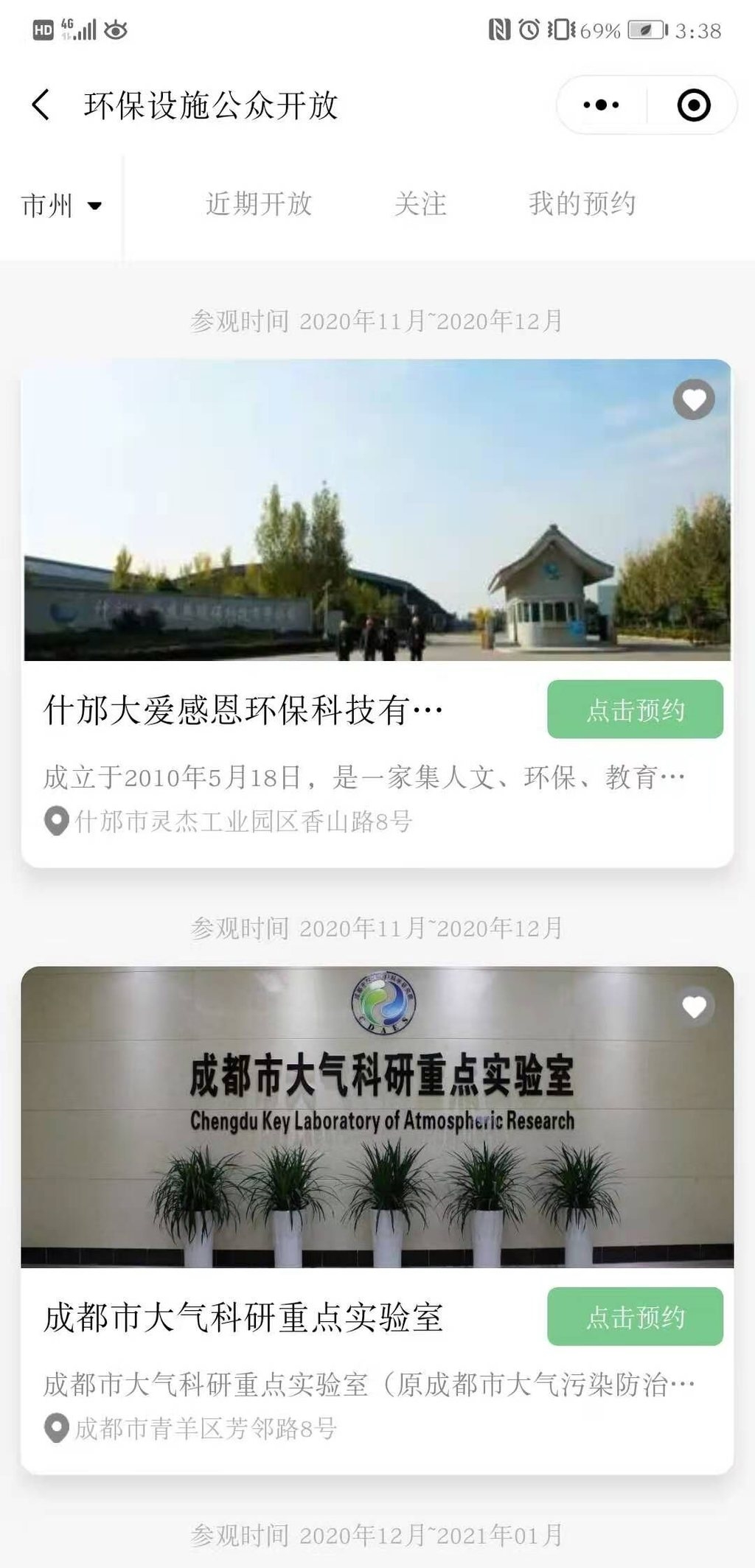Favorite the 成都市大气科研重点实验室 card
Screen dimensions: 755x1568
[x=694, y=1007]
